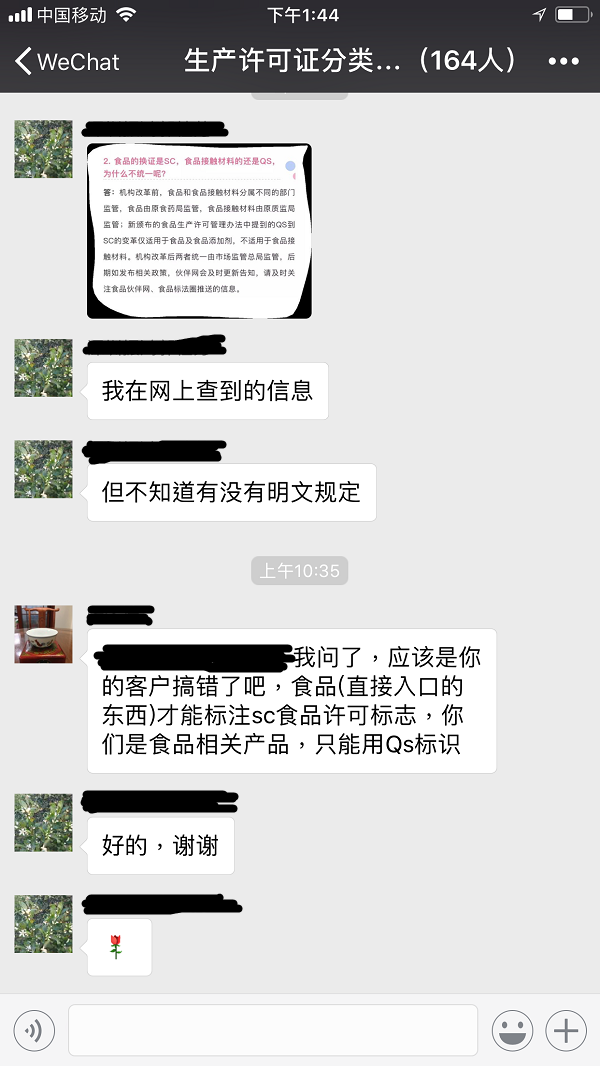Switch to voice message input
The width and height of the screenshot is (600, 1066).
pos(34,1030)
